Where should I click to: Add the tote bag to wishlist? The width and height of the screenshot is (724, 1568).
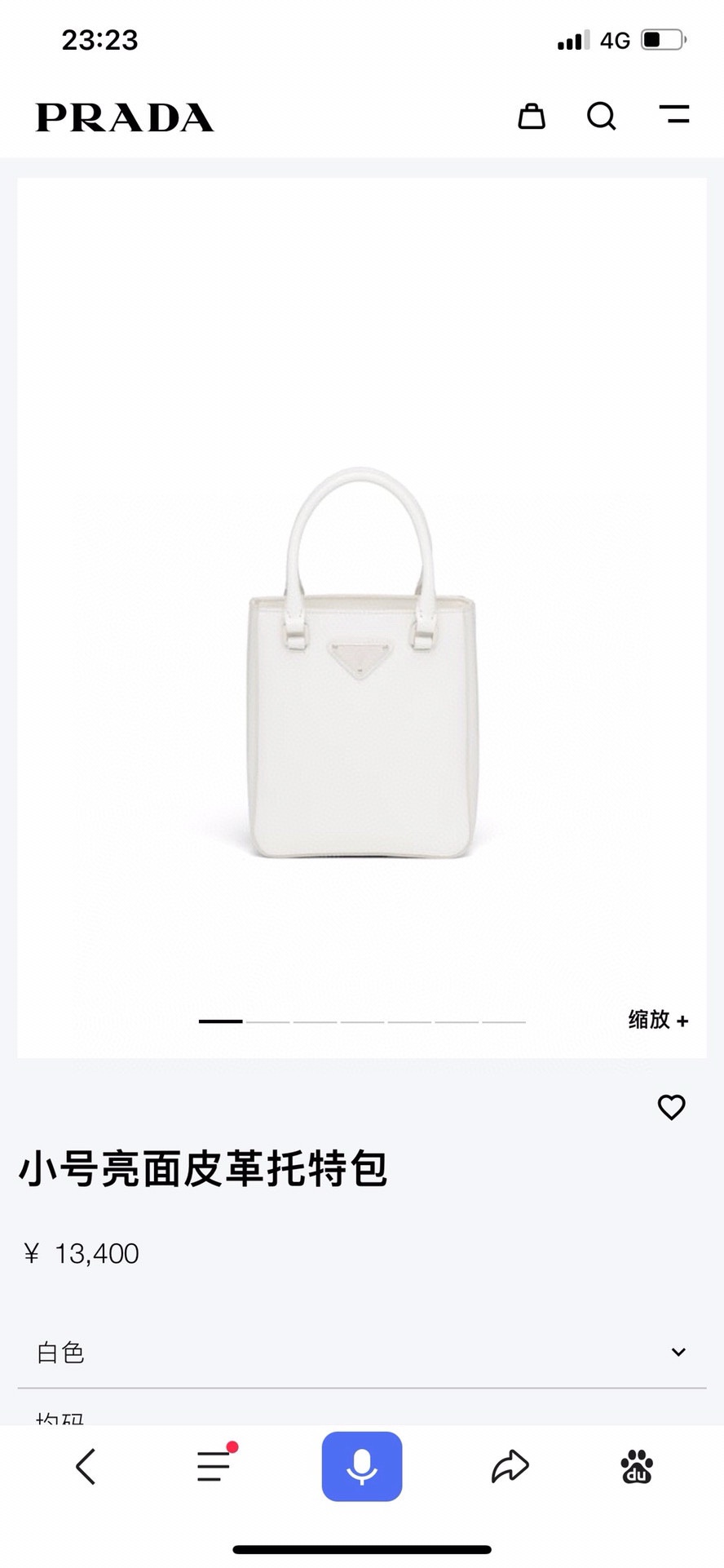point(671,1107)
